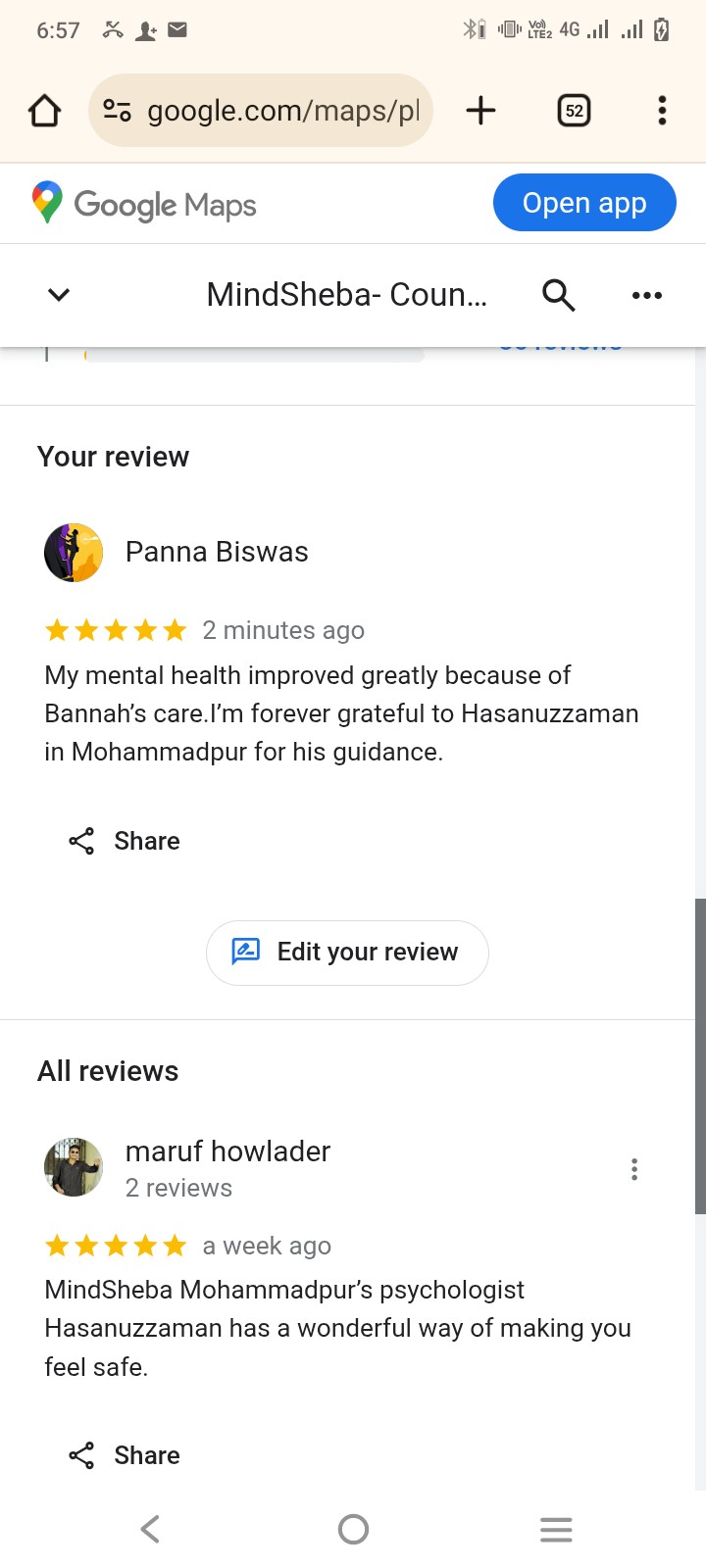Collapse the MindSheba place panel
Image resolution: width=706 pixels, height=1568 pixels.
(x=59, y=294)
